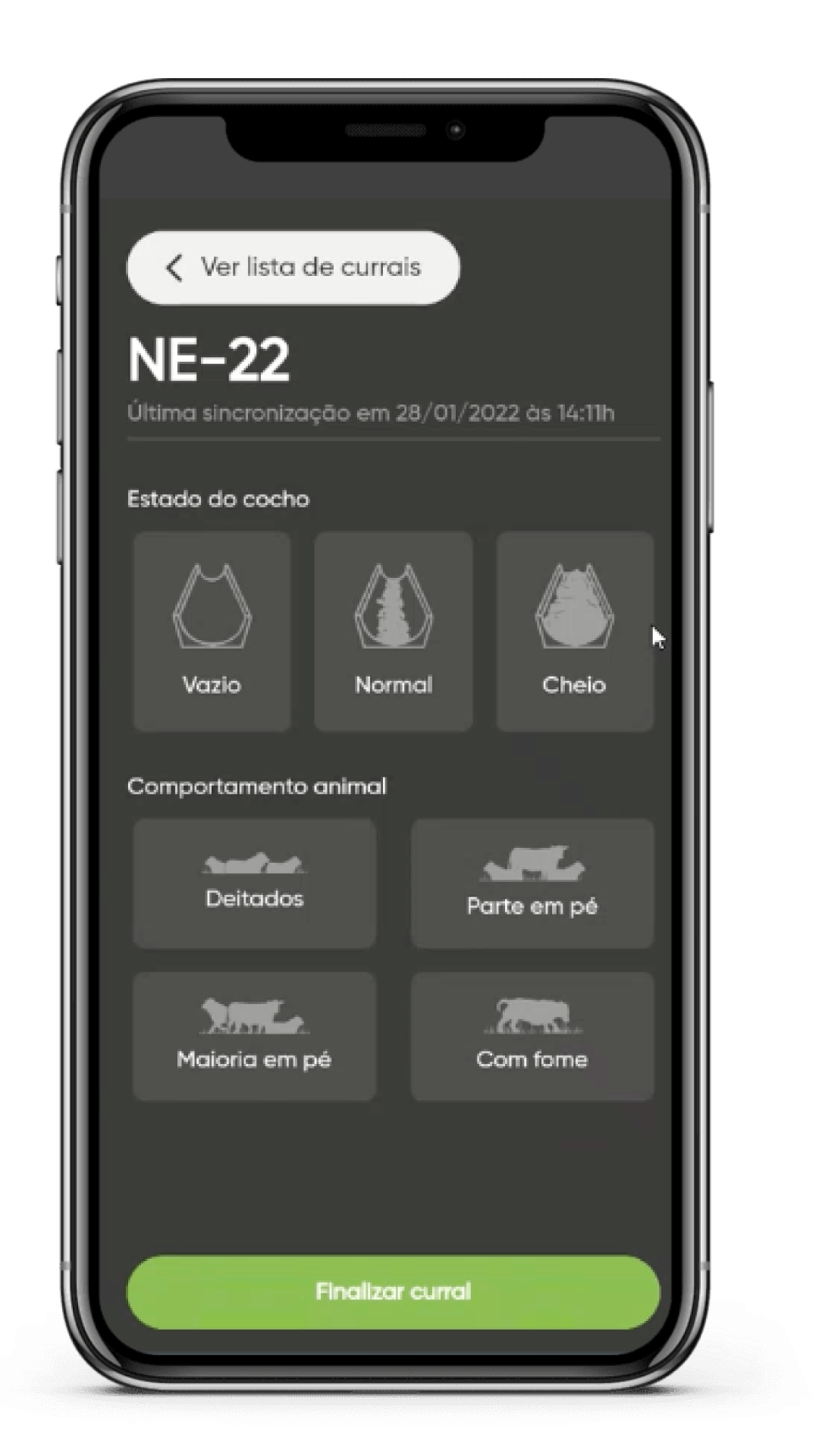Select Vazio as the trough state
The width and height of the screenshot is (819, 1456).
tap(212, 631)
